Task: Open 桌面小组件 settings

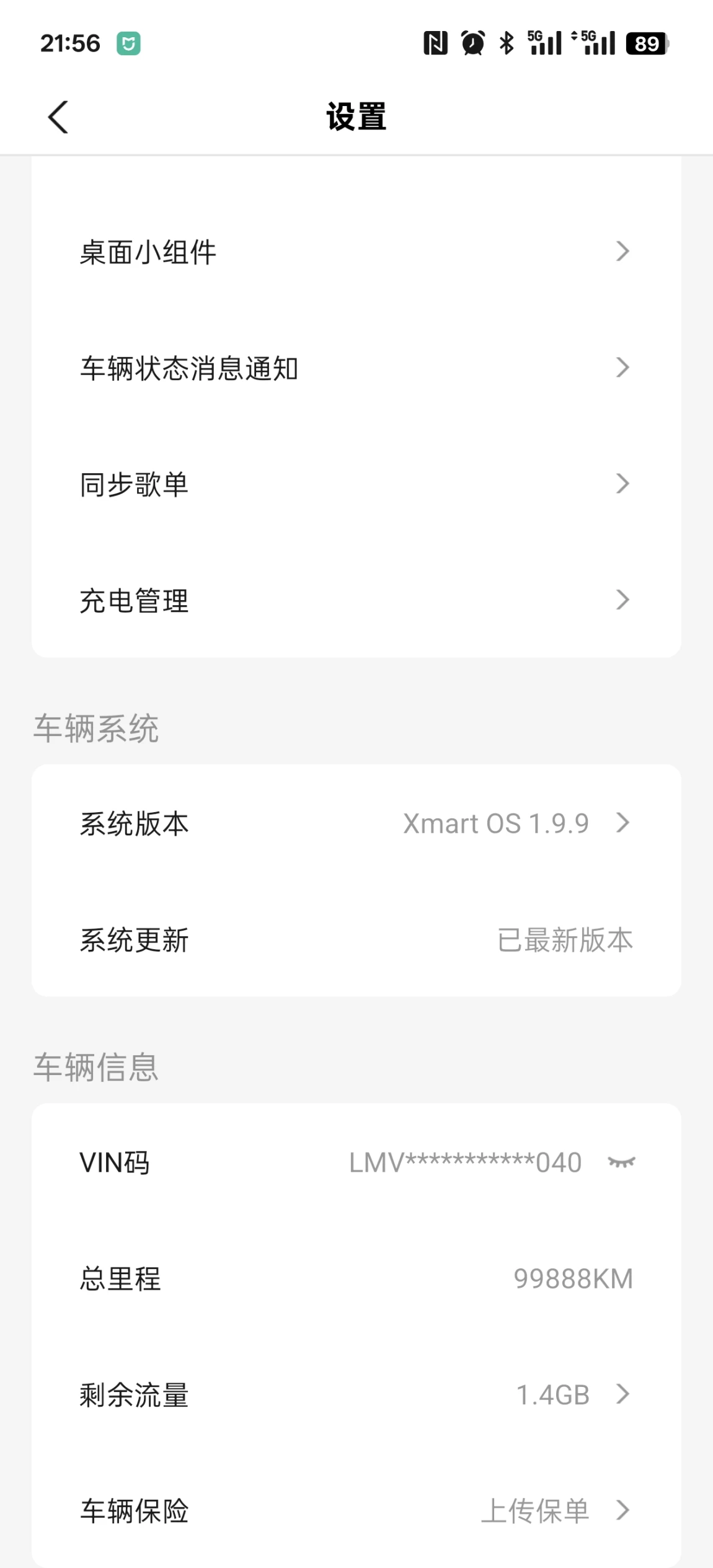Action: point(356,252)
